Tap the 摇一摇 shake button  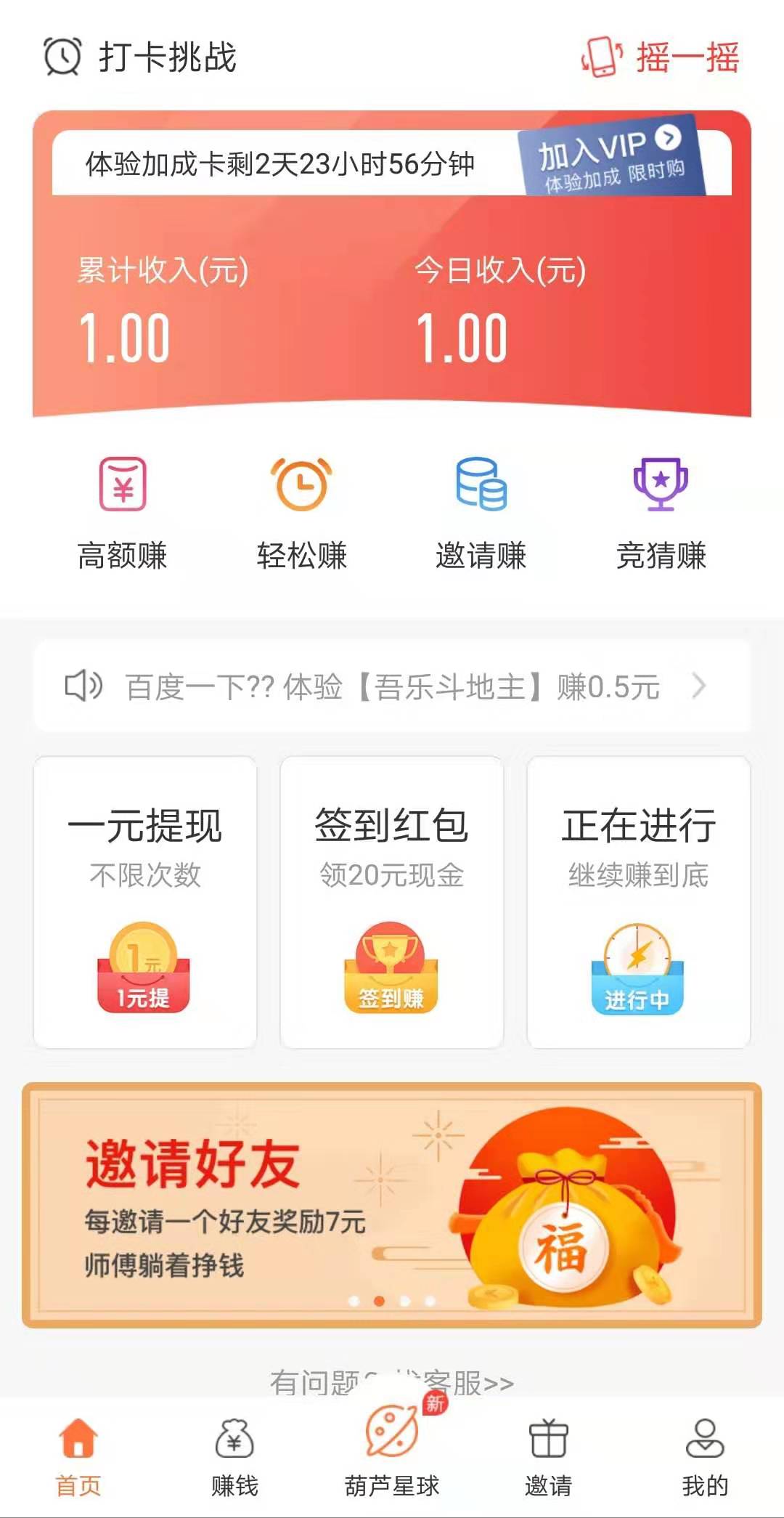660,57
